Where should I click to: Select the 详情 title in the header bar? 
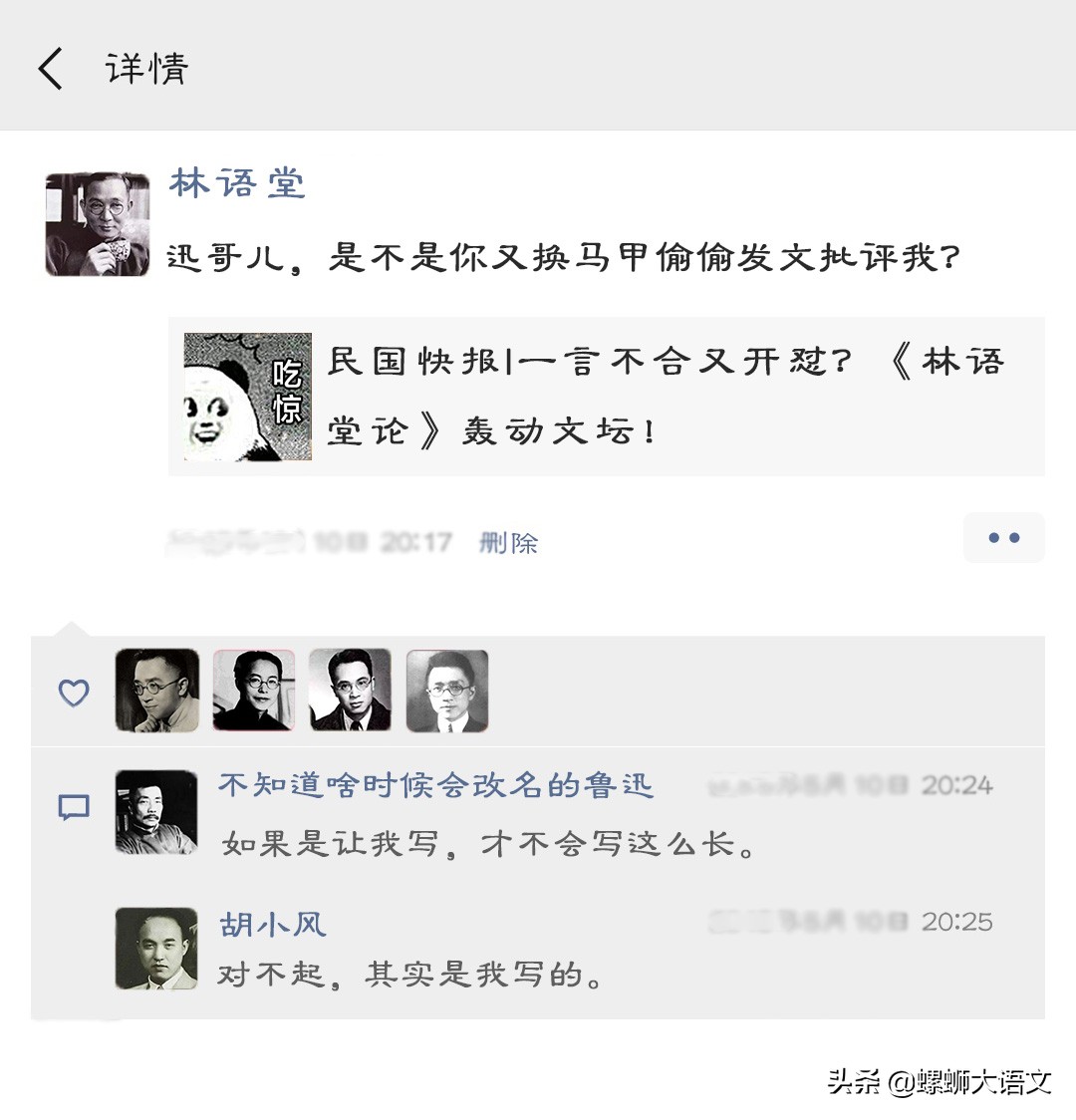pyautogui.click(x=146, y=70)
